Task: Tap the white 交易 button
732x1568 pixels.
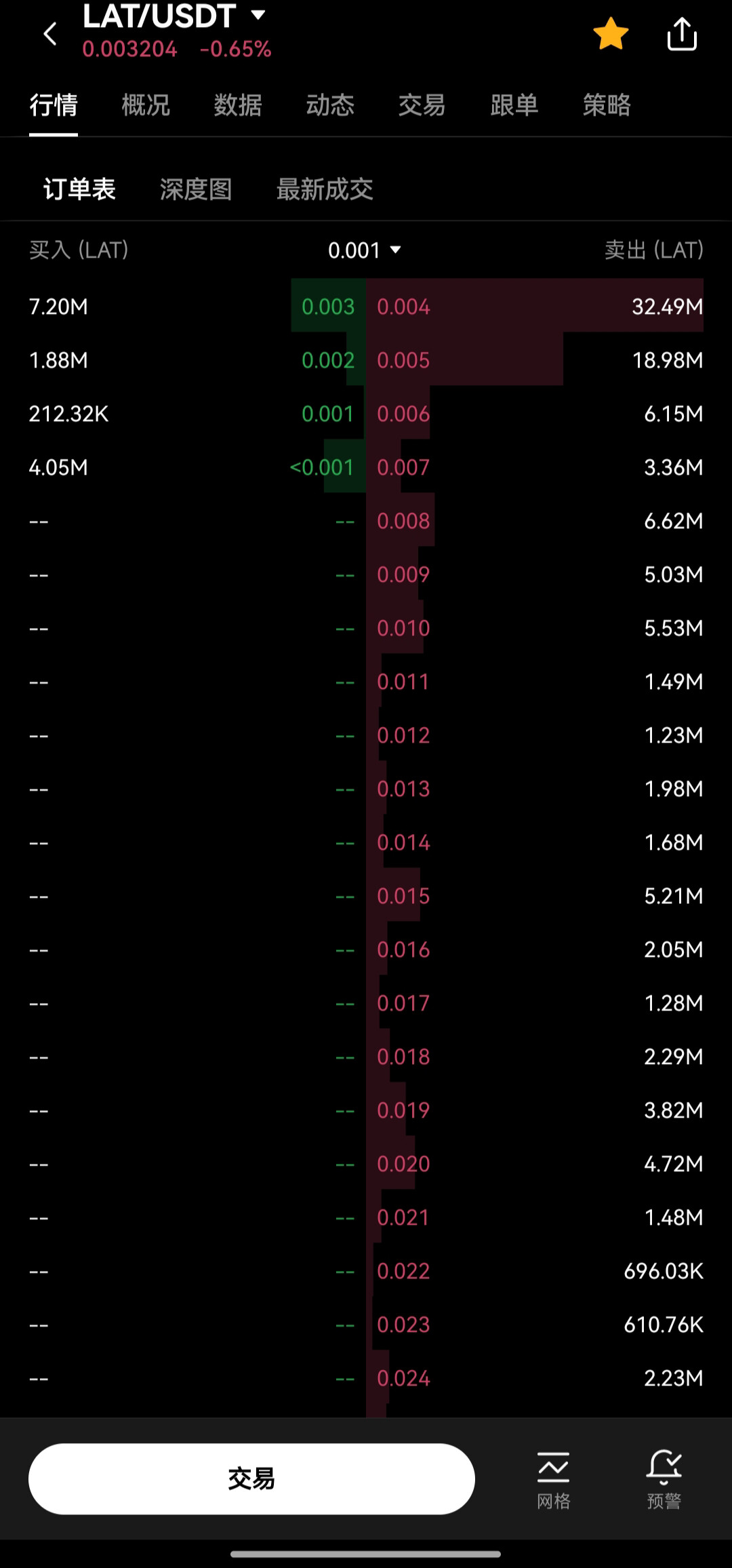Action: click(251, 1478)
